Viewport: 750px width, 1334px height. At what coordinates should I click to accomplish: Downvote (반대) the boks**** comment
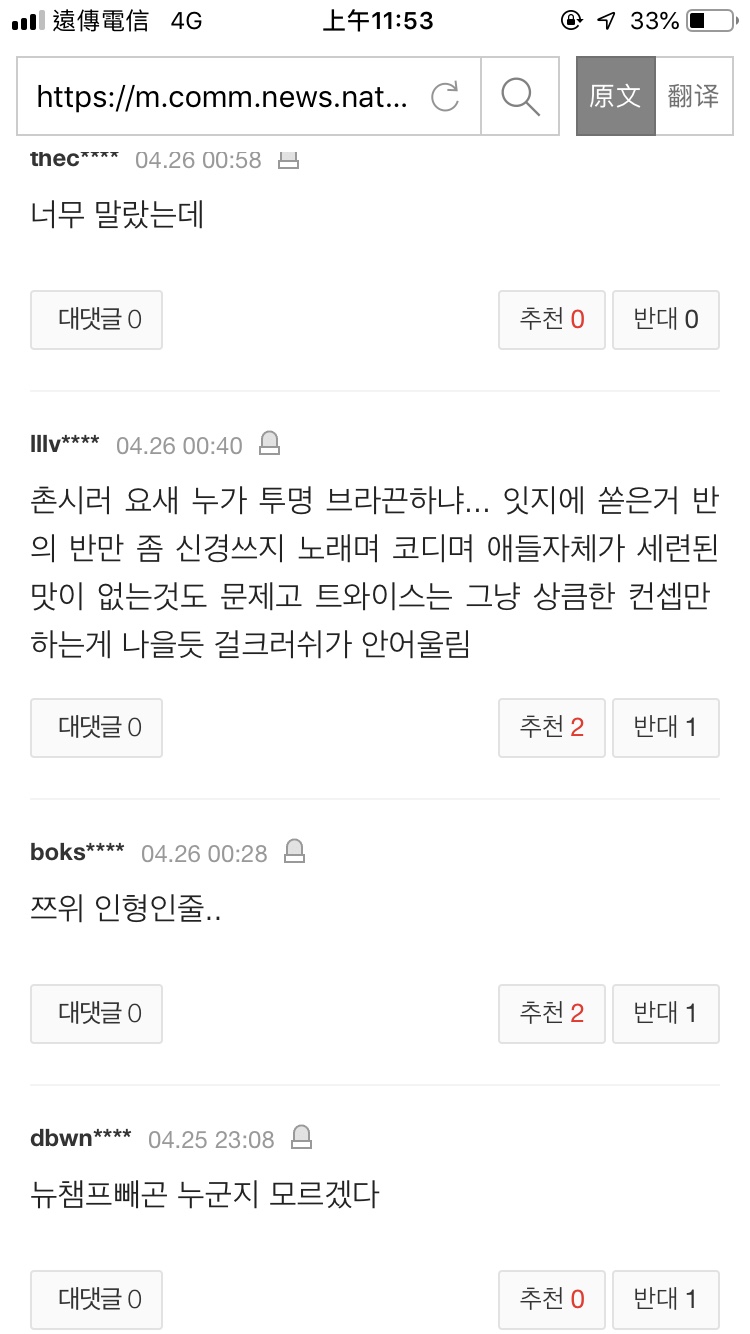coord(666,1013)
